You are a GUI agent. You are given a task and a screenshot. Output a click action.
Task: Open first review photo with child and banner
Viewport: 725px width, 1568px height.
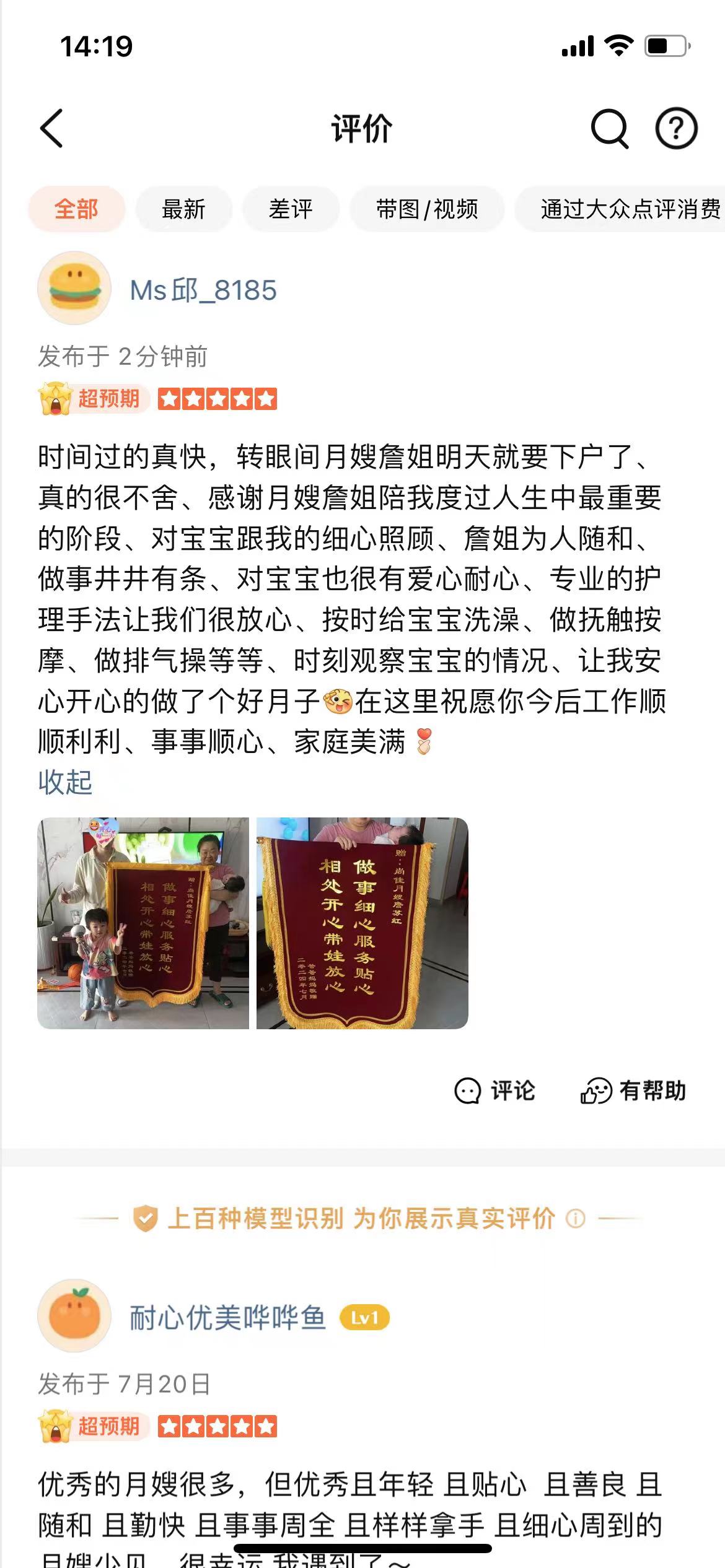click(x=143, y=923)
